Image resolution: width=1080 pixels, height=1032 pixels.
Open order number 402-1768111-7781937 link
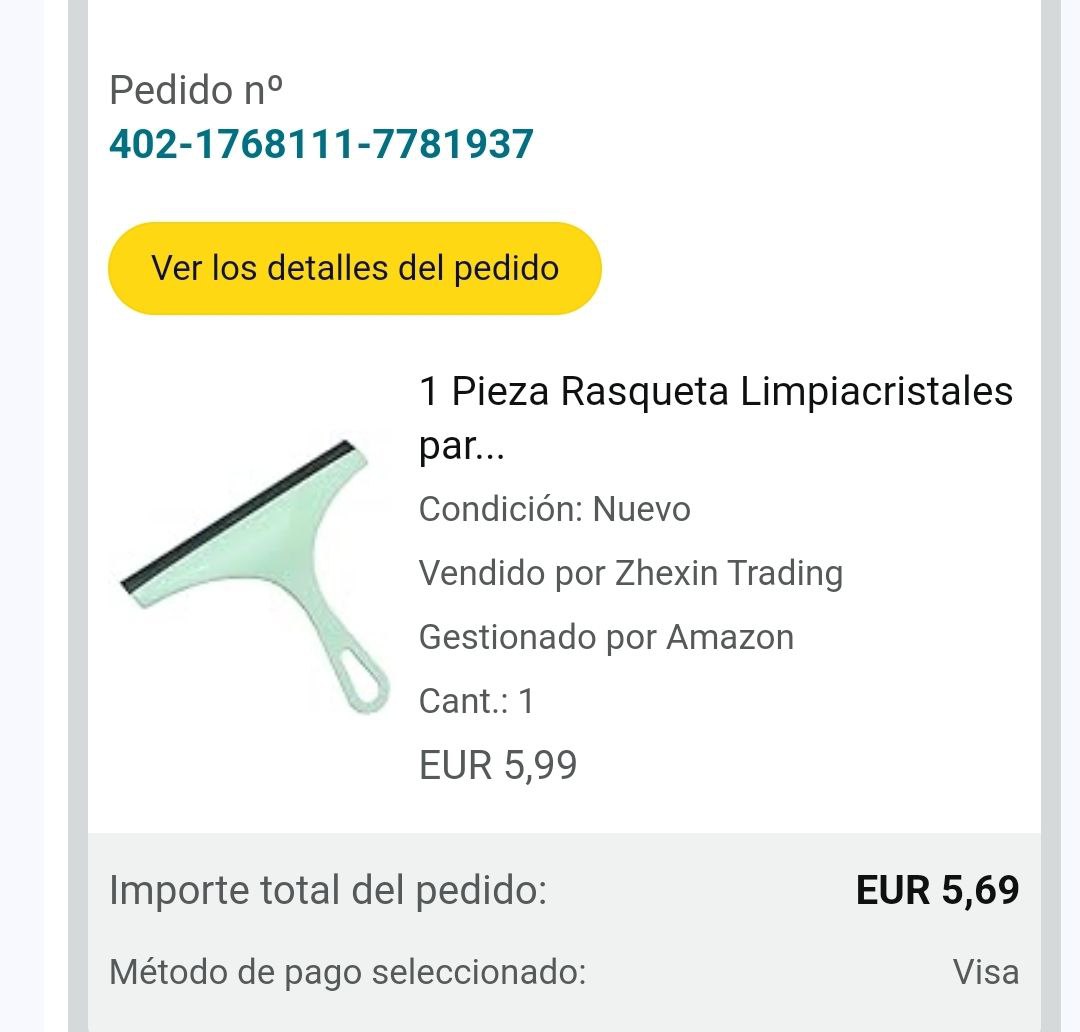click(321, 145)
